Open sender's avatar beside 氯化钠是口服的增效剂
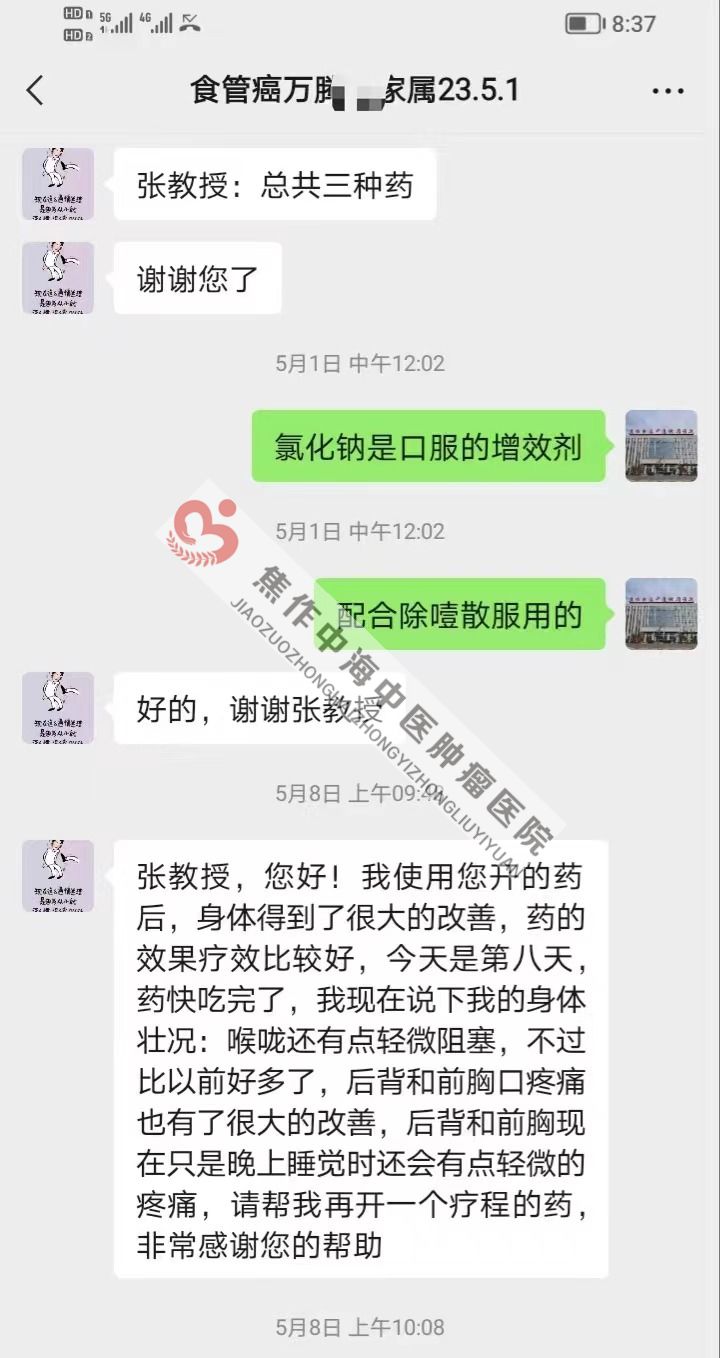The image size is (720, 1358). tap(661, 446)
